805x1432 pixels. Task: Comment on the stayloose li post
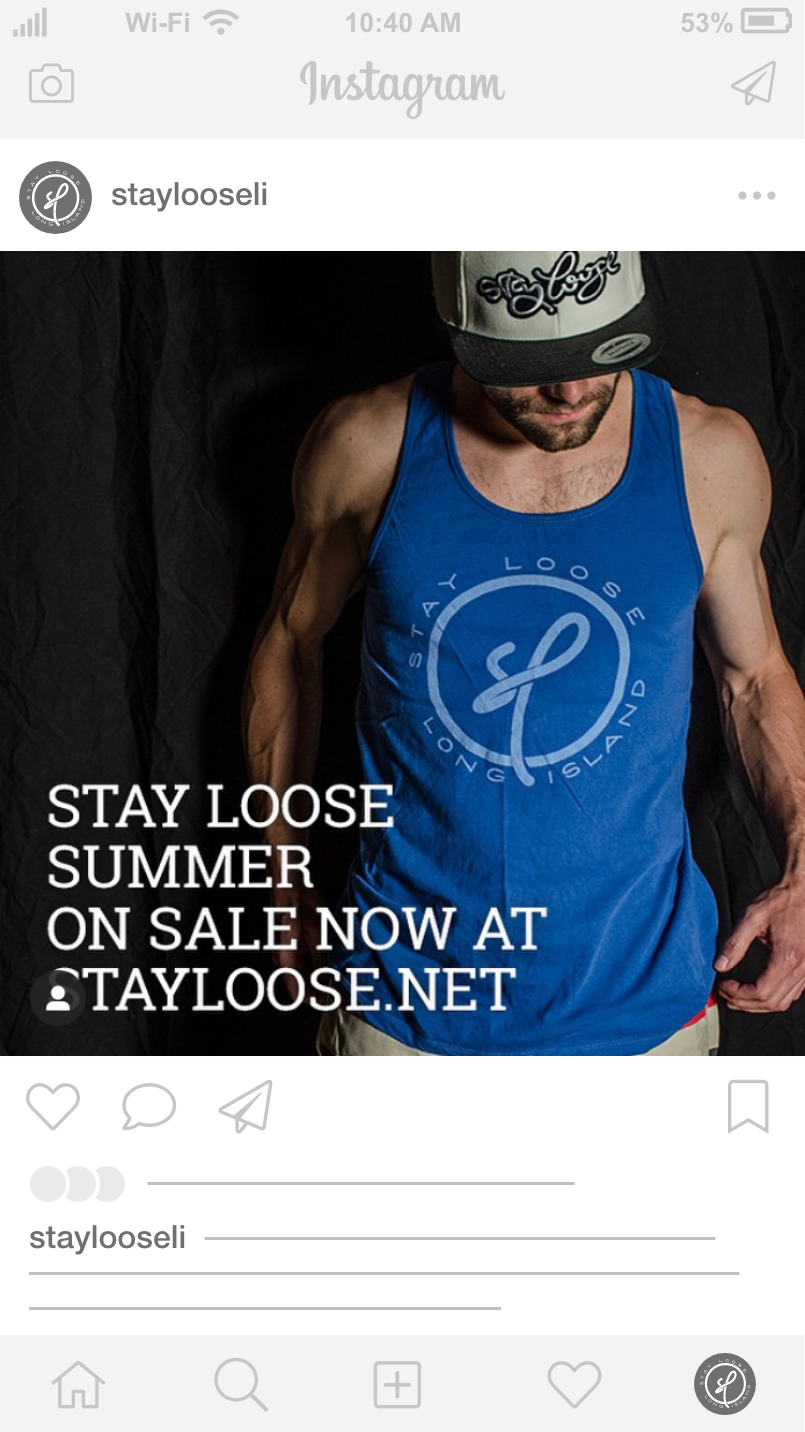tap(149, 1107)
